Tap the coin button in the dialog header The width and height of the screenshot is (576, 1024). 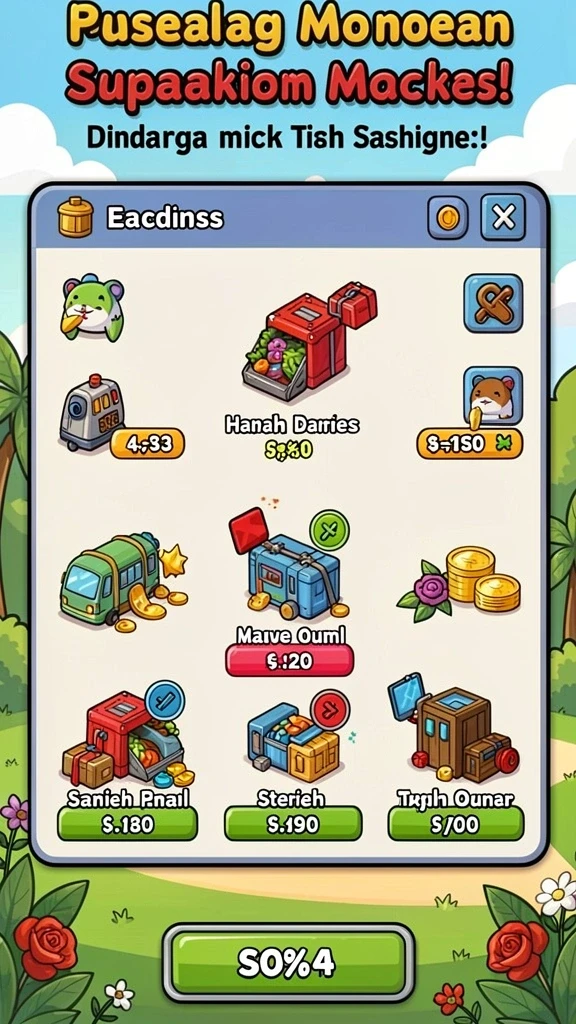point(448,217)
